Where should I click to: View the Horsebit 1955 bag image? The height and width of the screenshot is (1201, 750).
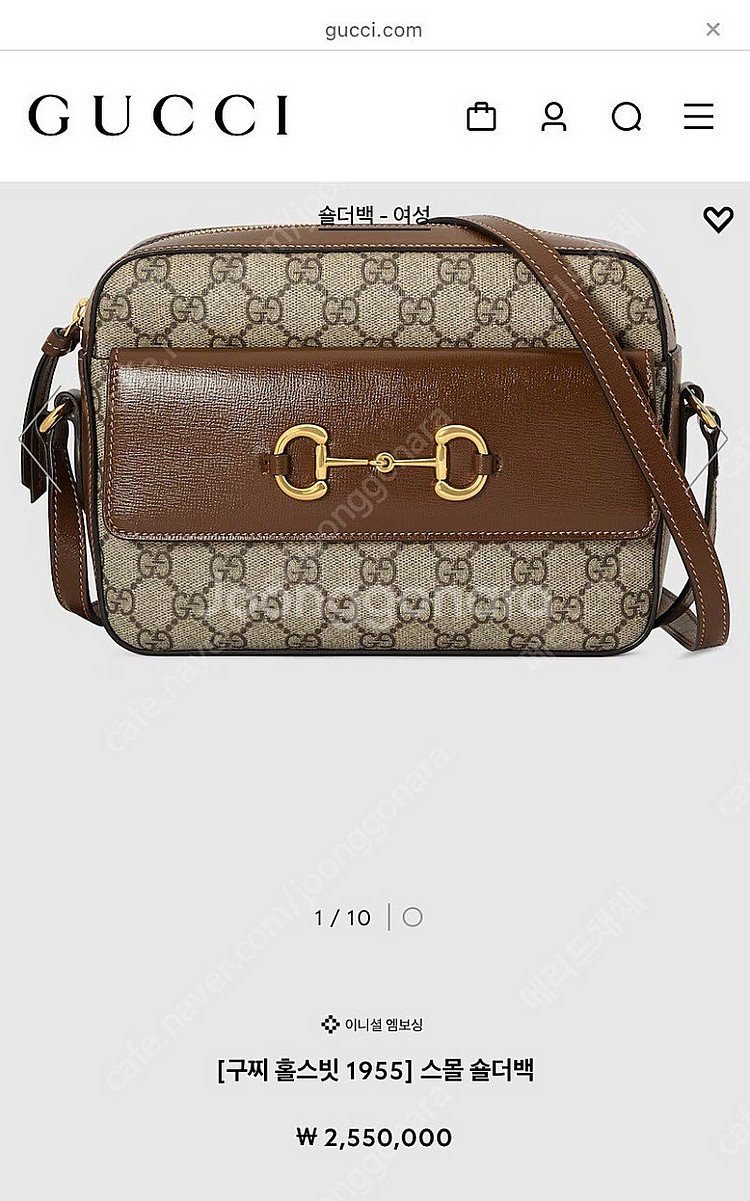[x=375, y=440]
